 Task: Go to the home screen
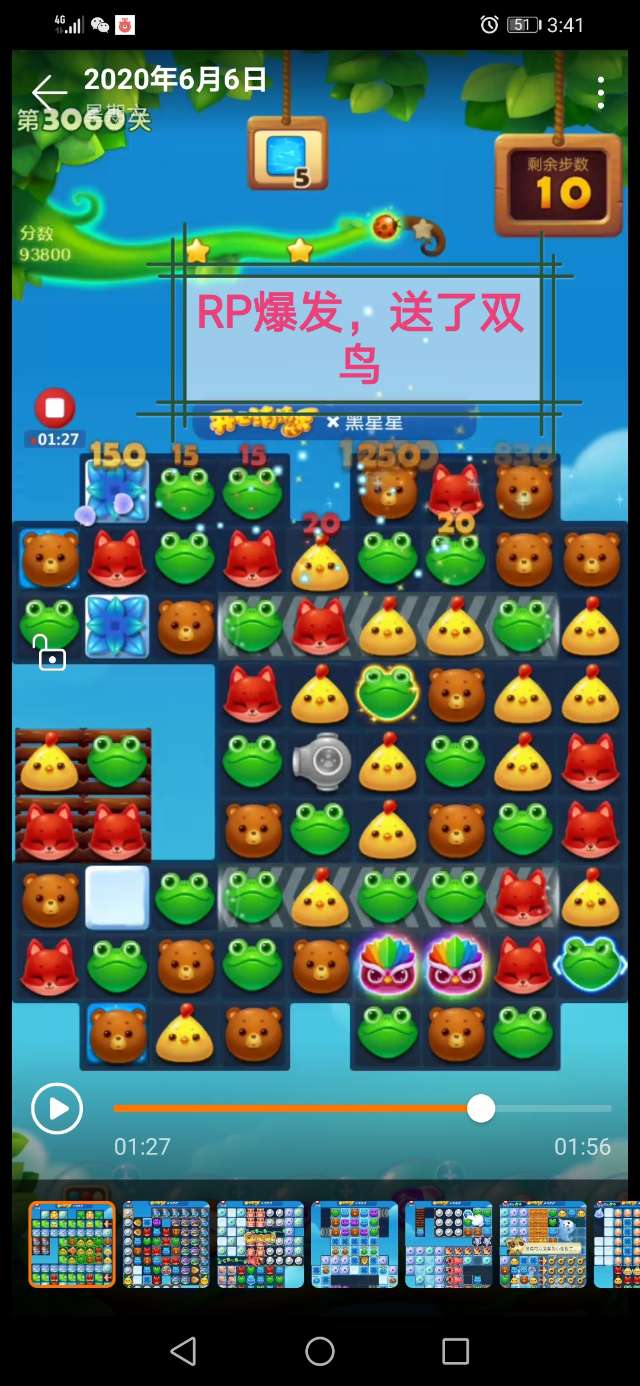pos(320,1352)
